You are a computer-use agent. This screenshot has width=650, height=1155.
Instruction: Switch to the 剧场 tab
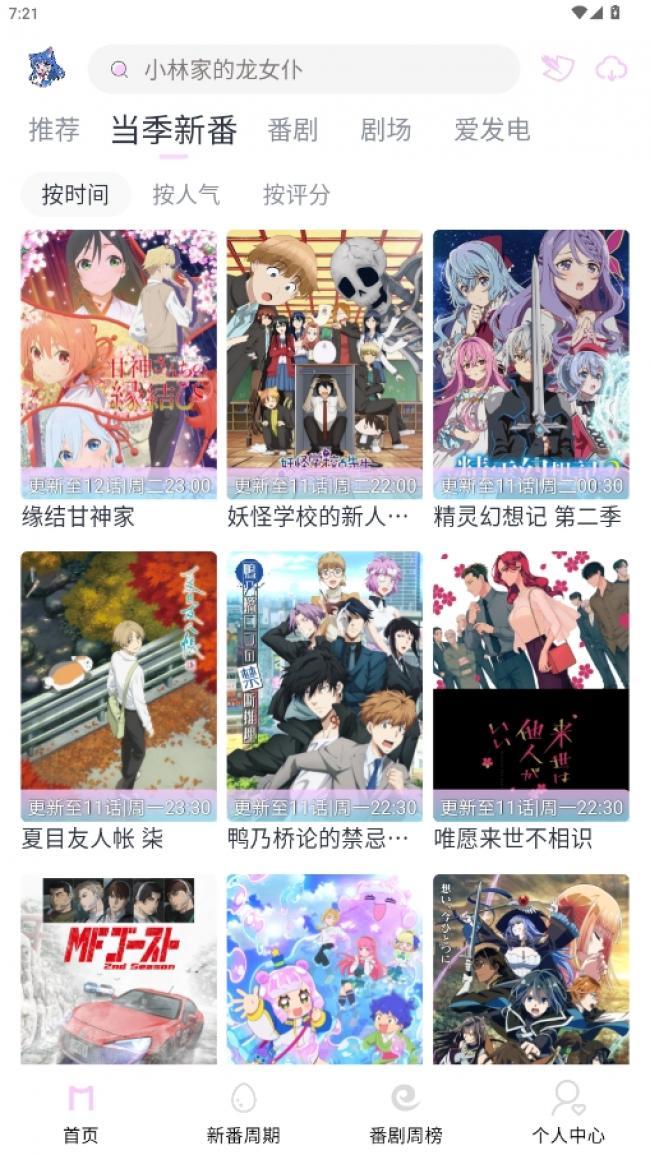click(x=385, y=129)
